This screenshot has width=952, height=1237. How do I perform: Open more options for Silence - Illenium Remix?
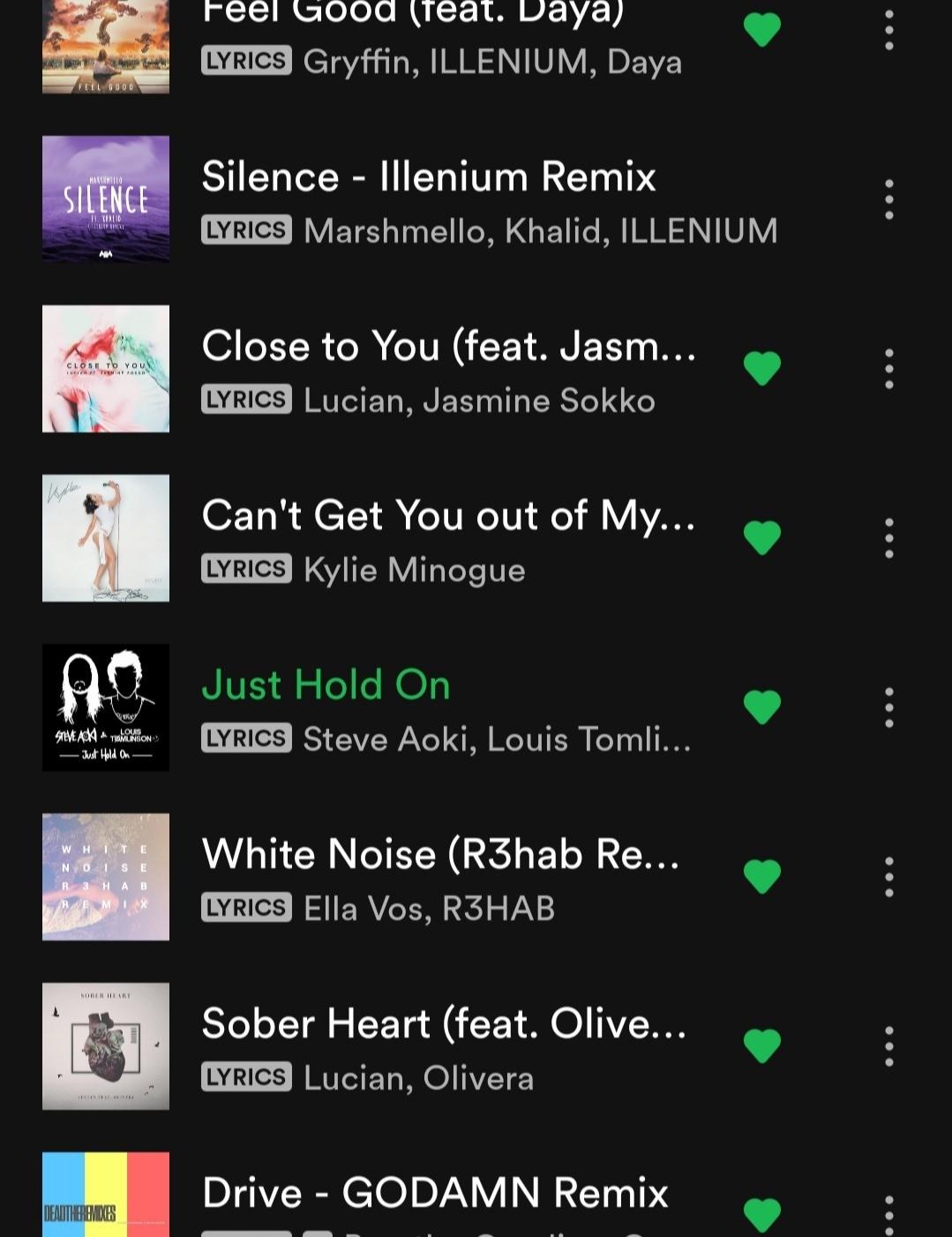pos(888,199)
